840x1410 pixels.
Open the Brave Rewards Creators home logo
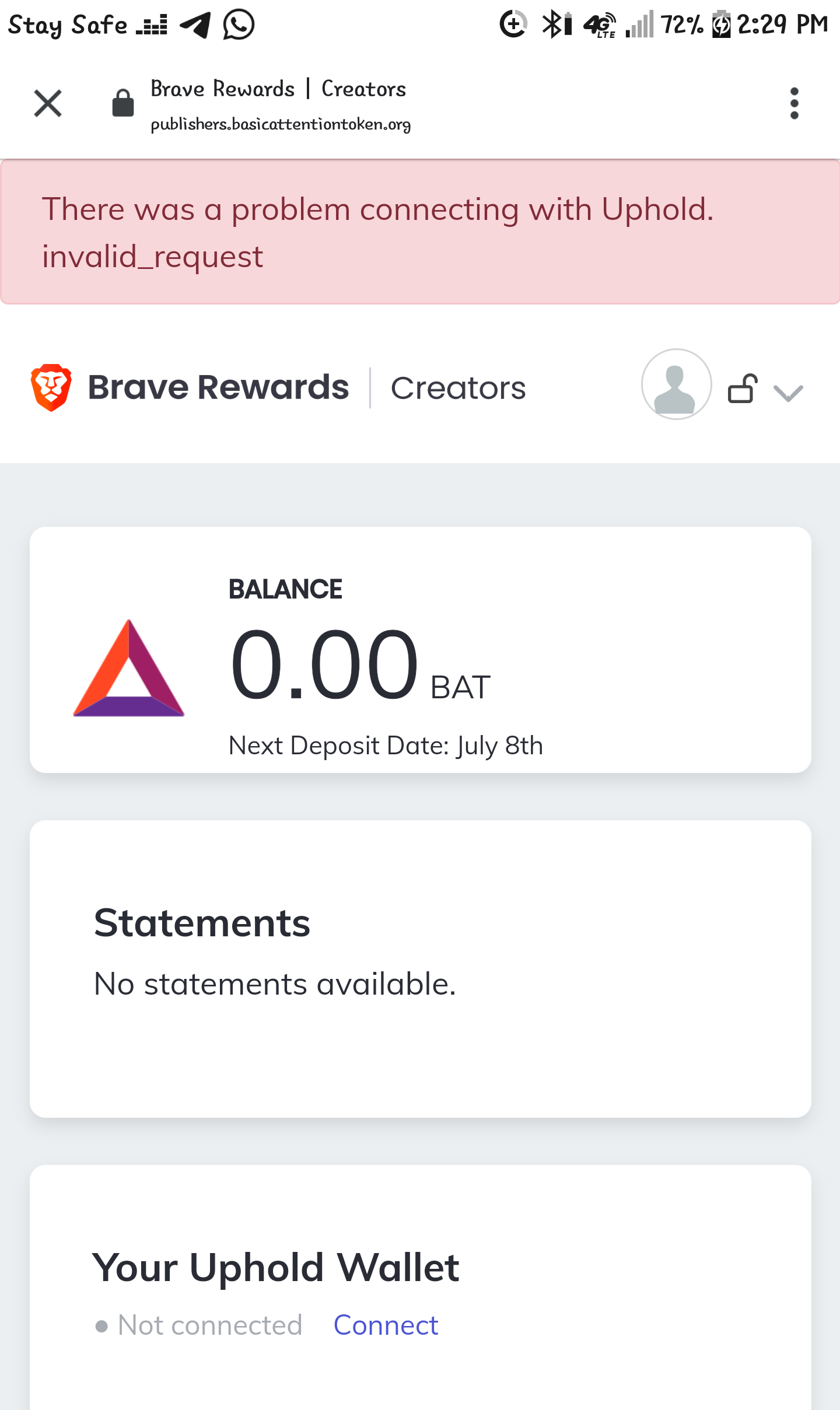190,388
